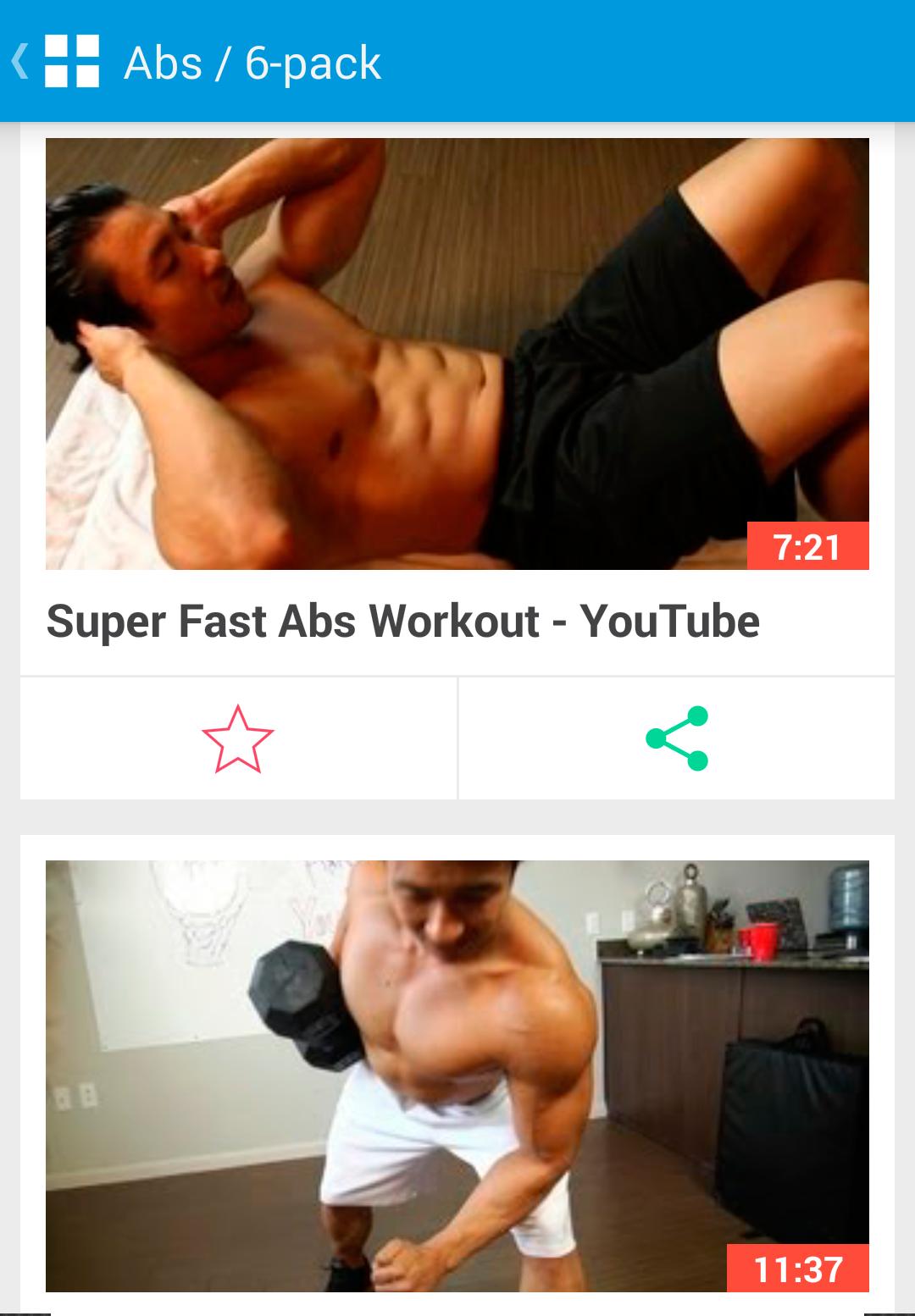Tap the 7:21 duration badge

pyautogui.click(x=807, y=546)
